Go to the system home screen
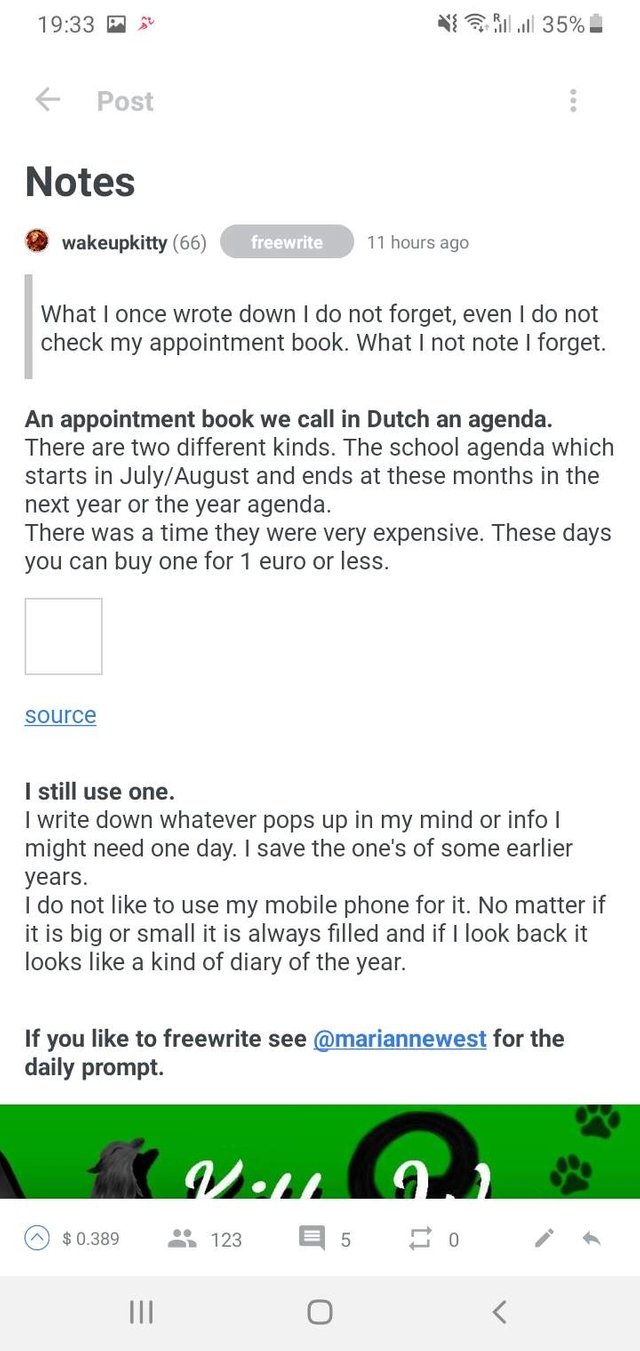Image resolution: width=640 pixels, height=1351 pixels. tap(320, 1311)
